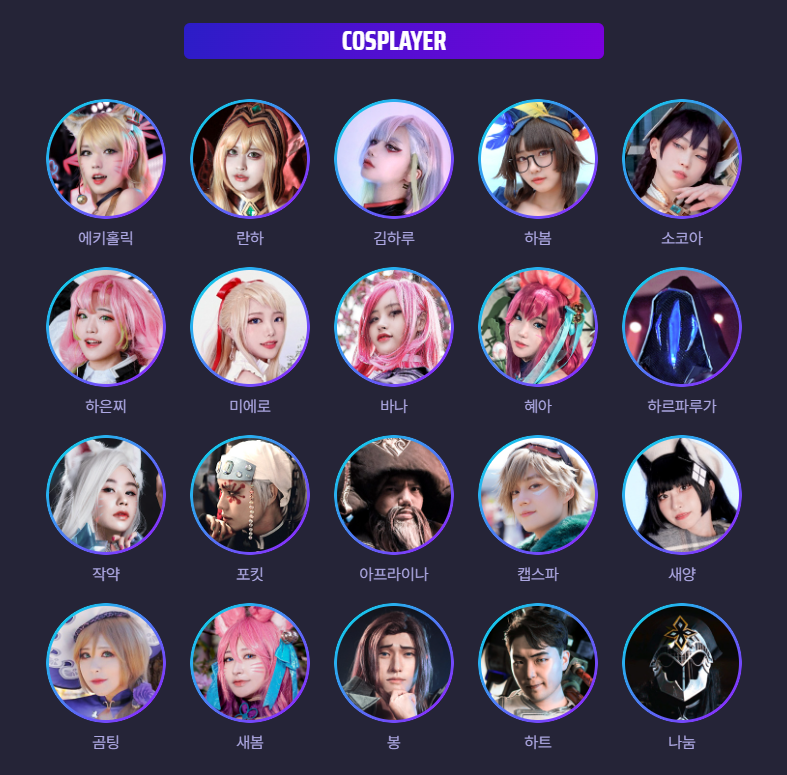Image resolution: width=787 pixels, height=775 pixels.
Task: Open cosplayer 캡스파's avatar
Action: (x=538, y=494)
